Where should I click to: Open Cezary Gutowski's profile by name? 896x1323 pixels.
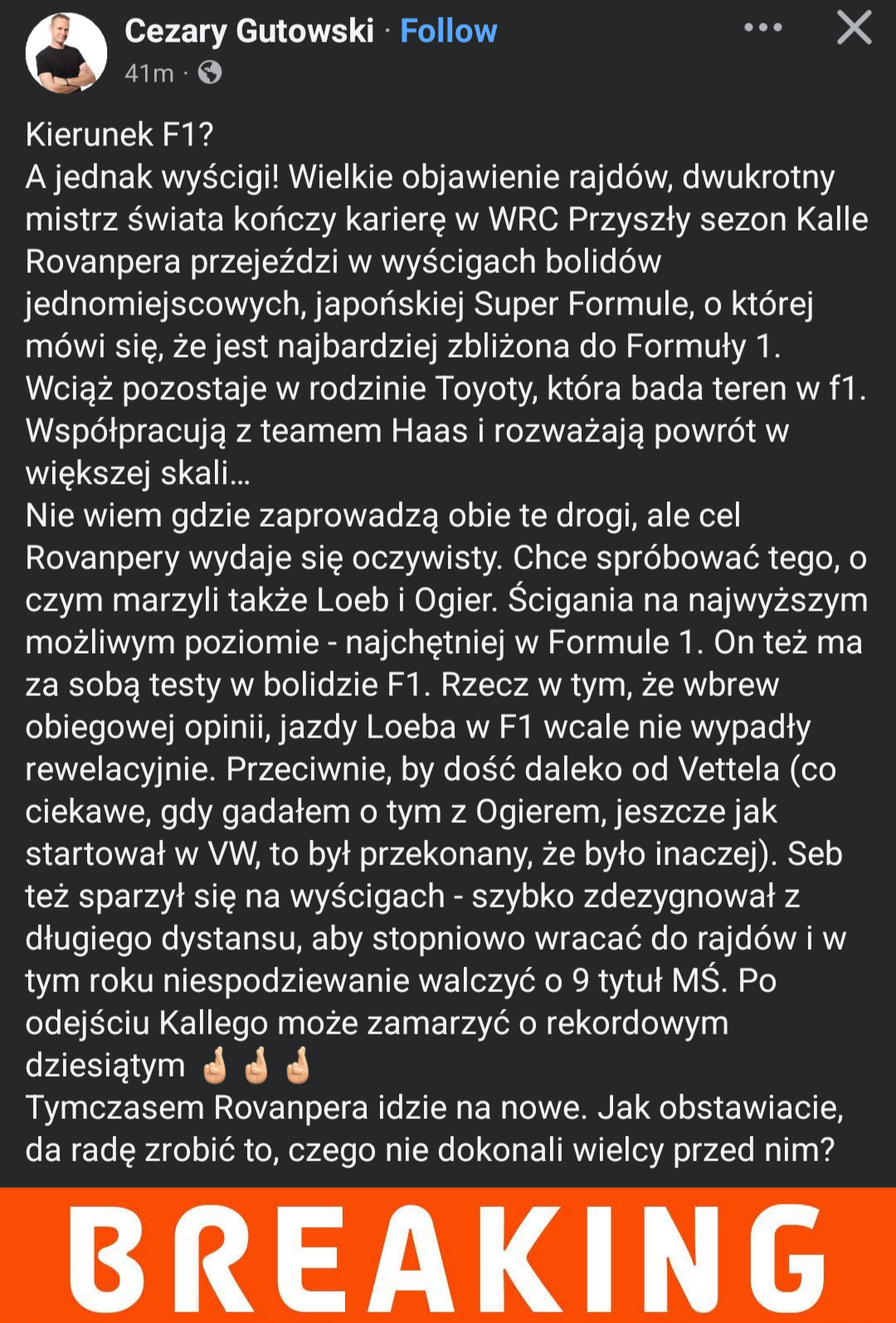pyautogui.click(x=249, y=31)
